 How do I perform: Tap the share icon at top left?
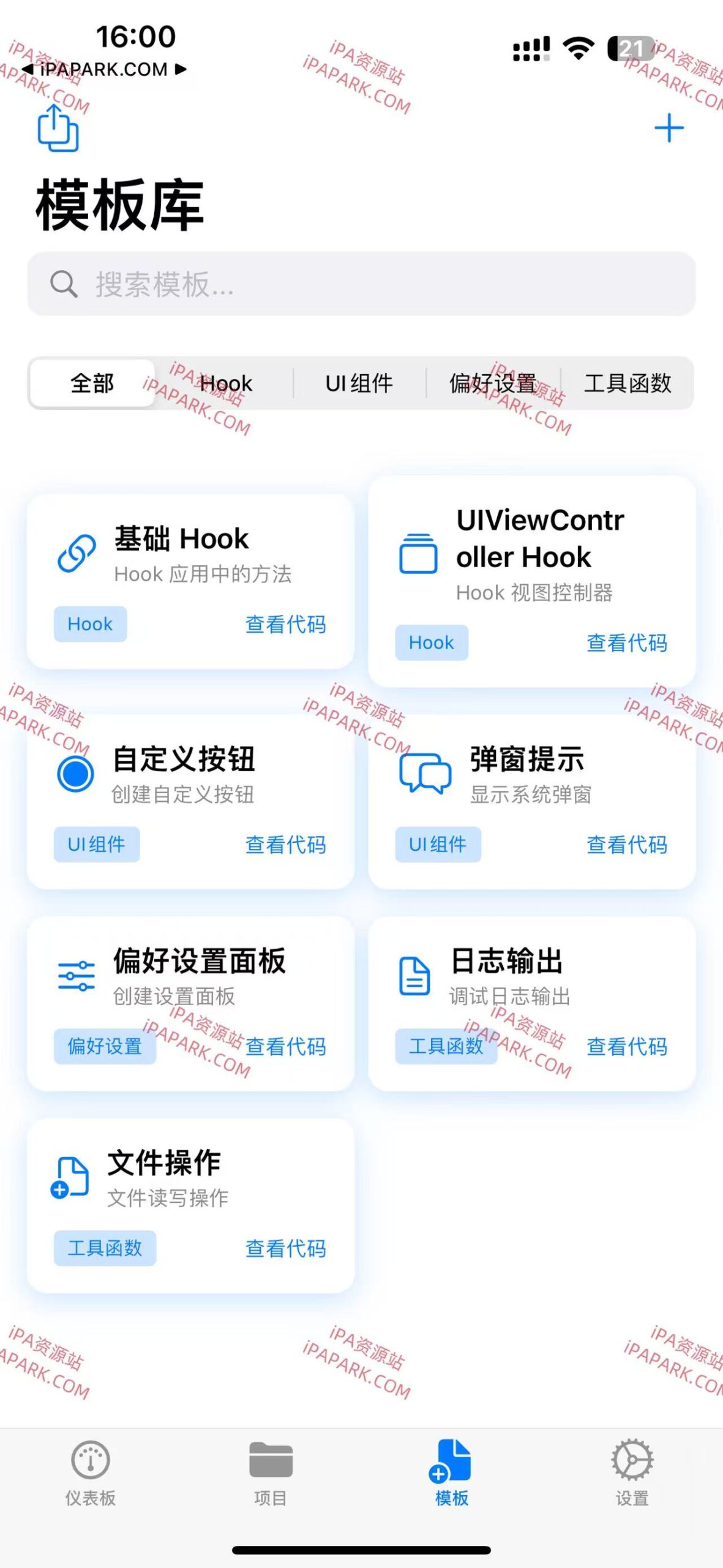tap(59, 127)
